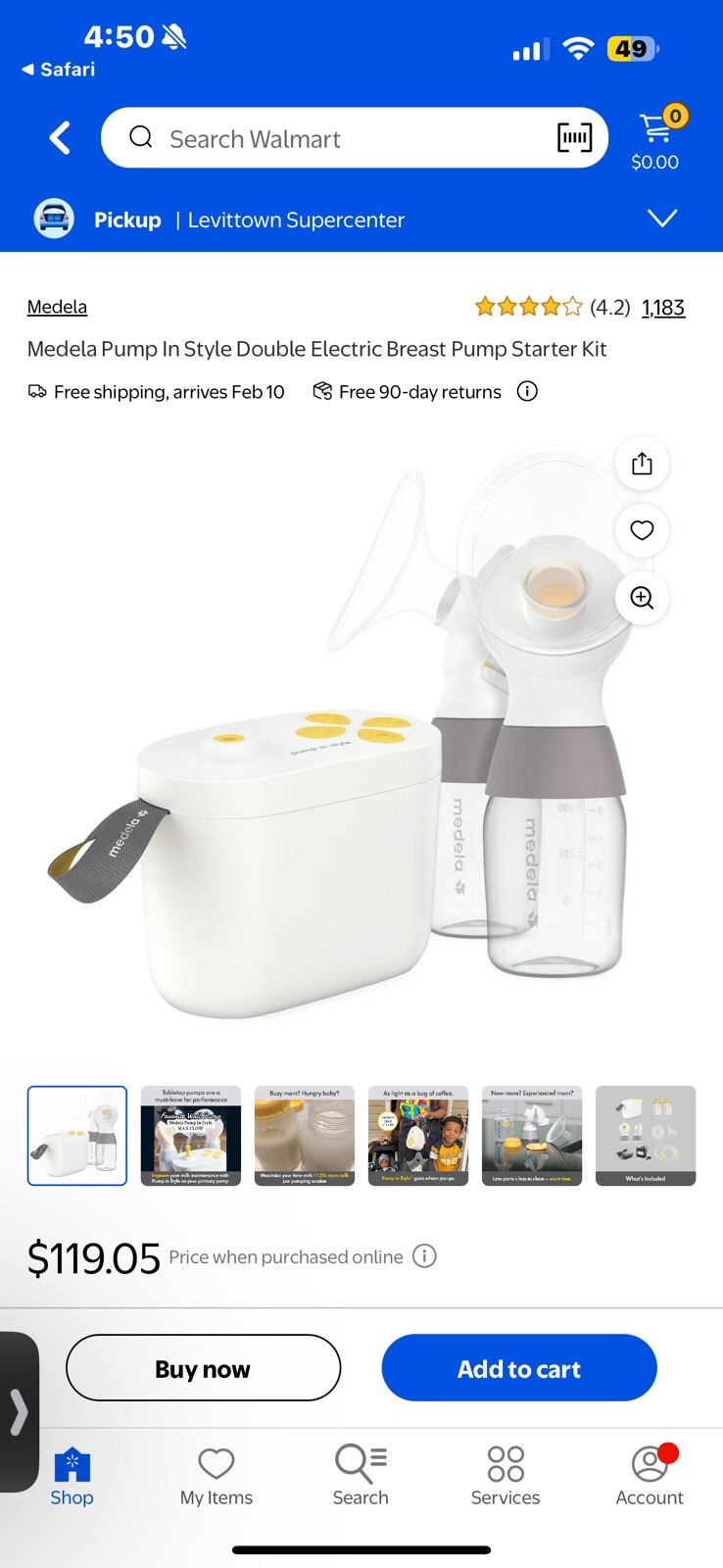Go back using the back arrow

[60, 138]
